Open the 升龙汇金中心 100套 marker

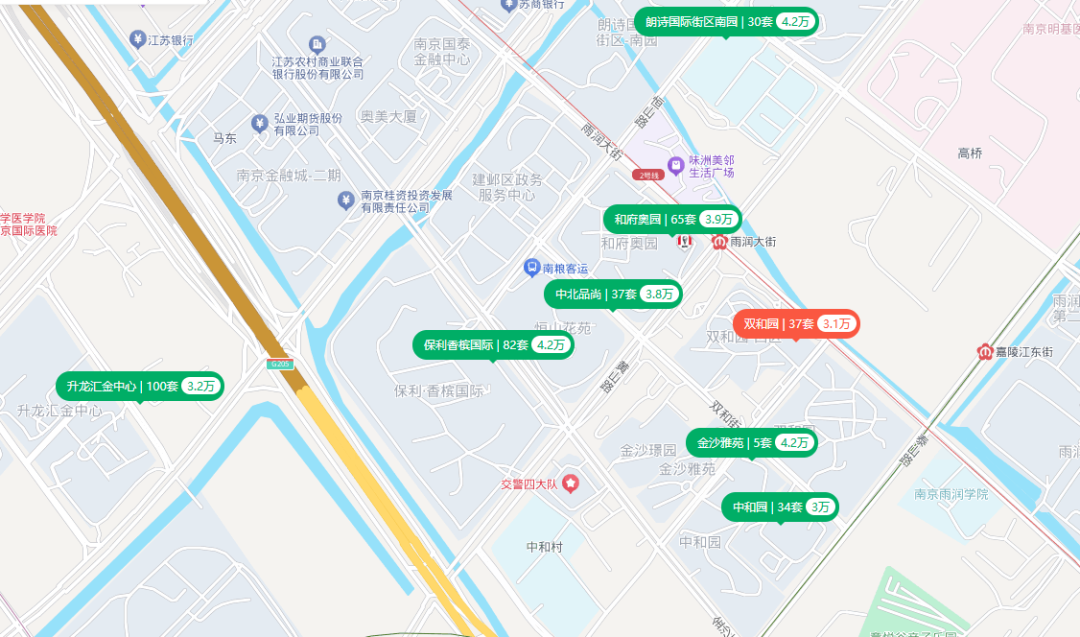tap(139, 386)
